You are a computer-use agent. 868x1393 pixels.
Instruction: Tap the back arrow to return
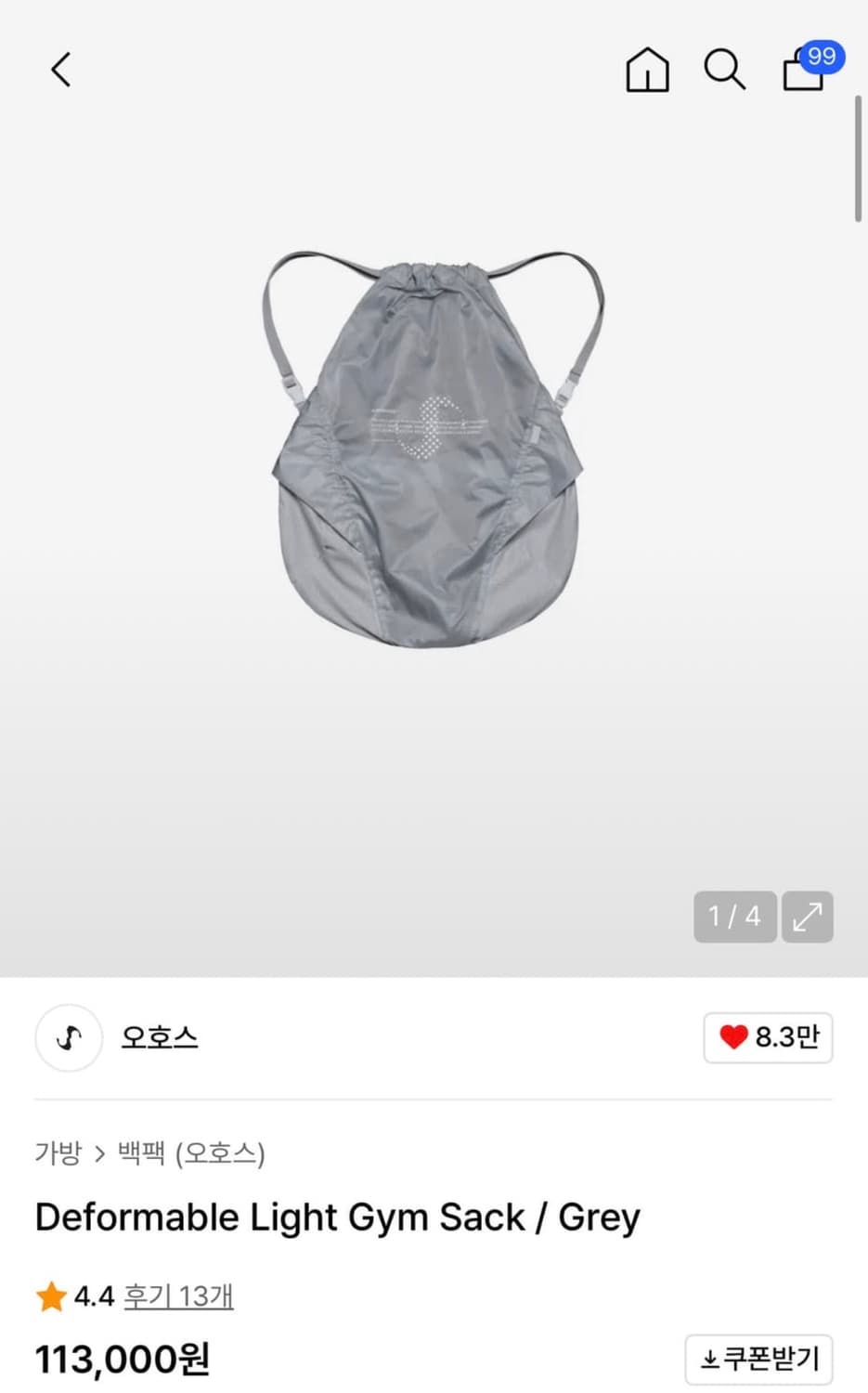(x=60, y=70)
